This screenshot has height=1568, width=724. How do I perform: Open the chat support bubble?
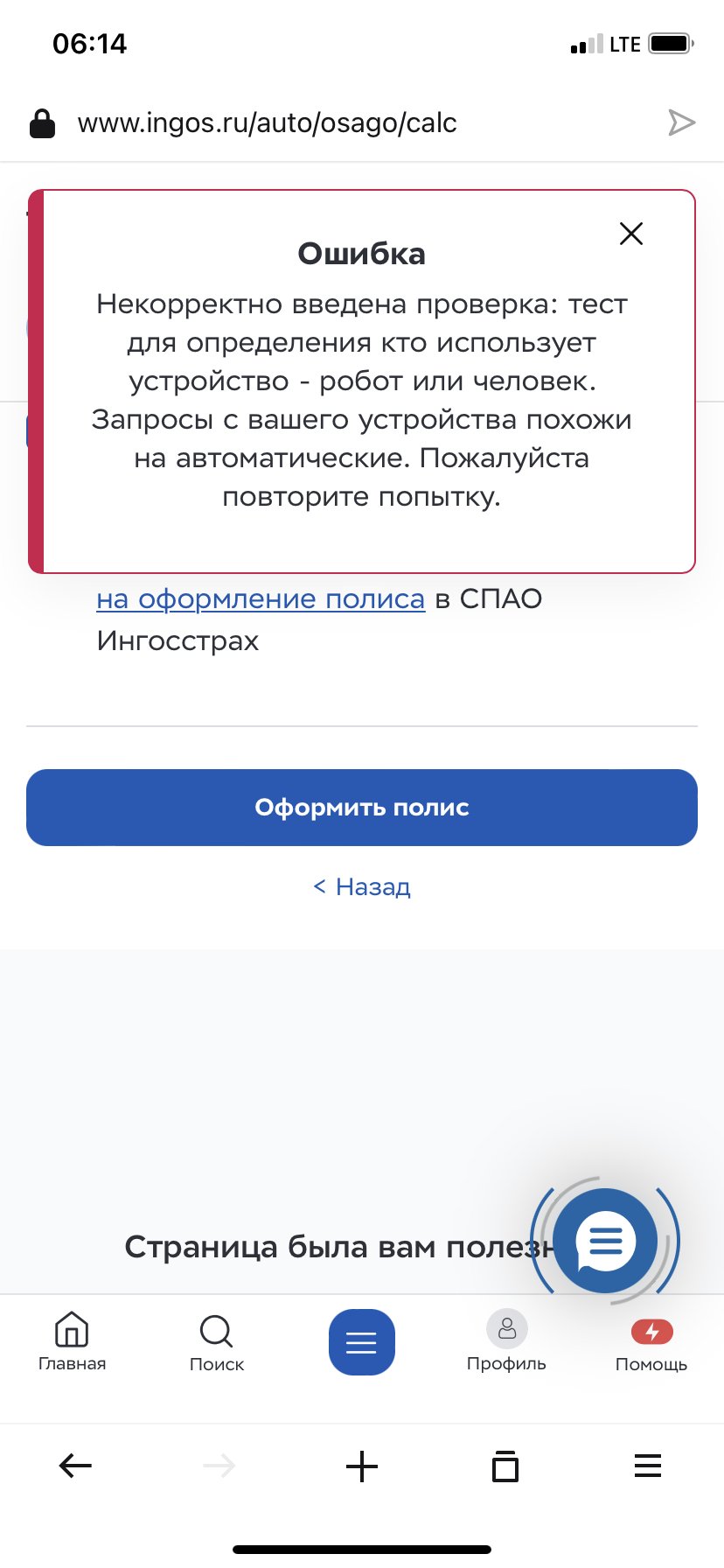tap(605, 1240)
